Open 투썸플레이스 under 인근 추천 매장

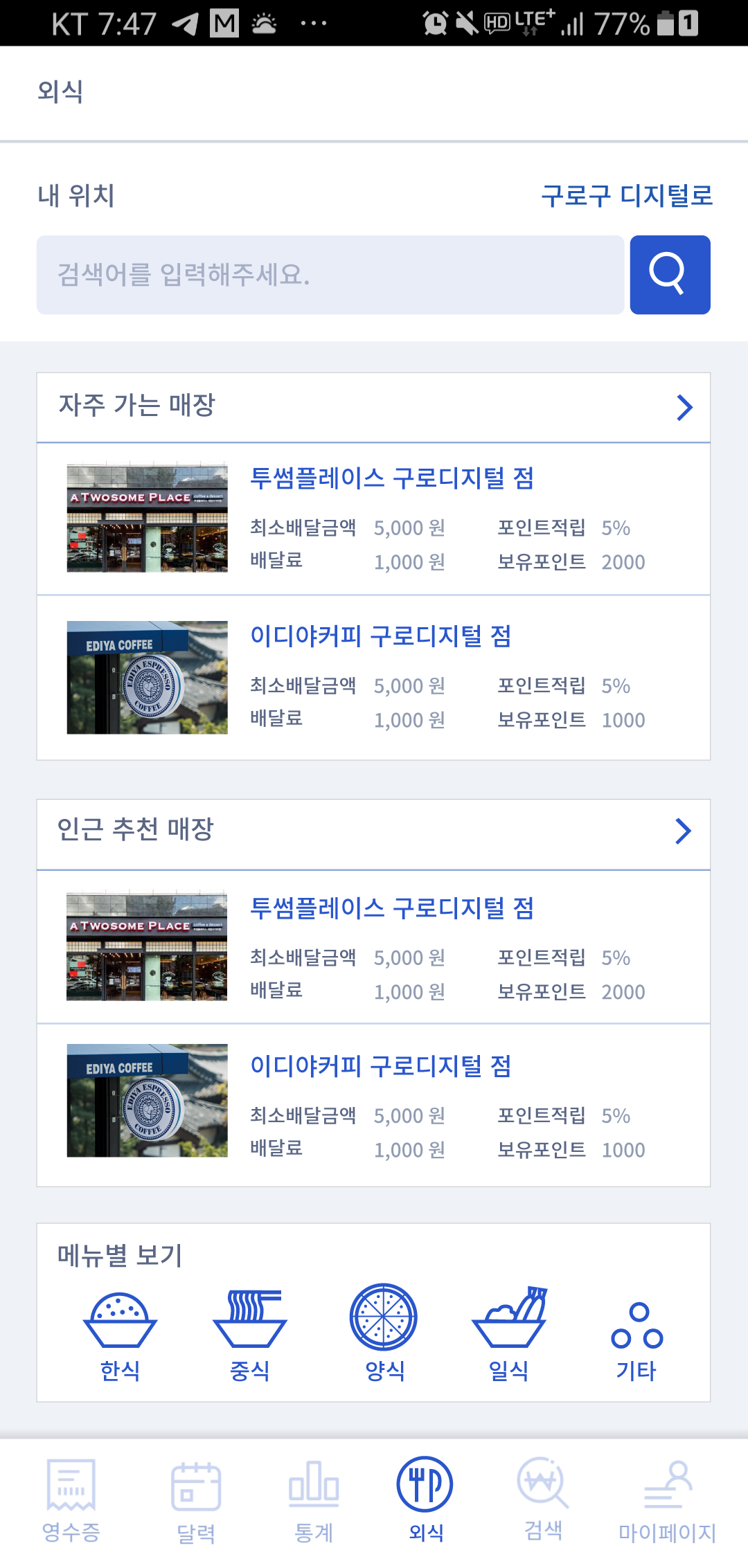point(391,908)
